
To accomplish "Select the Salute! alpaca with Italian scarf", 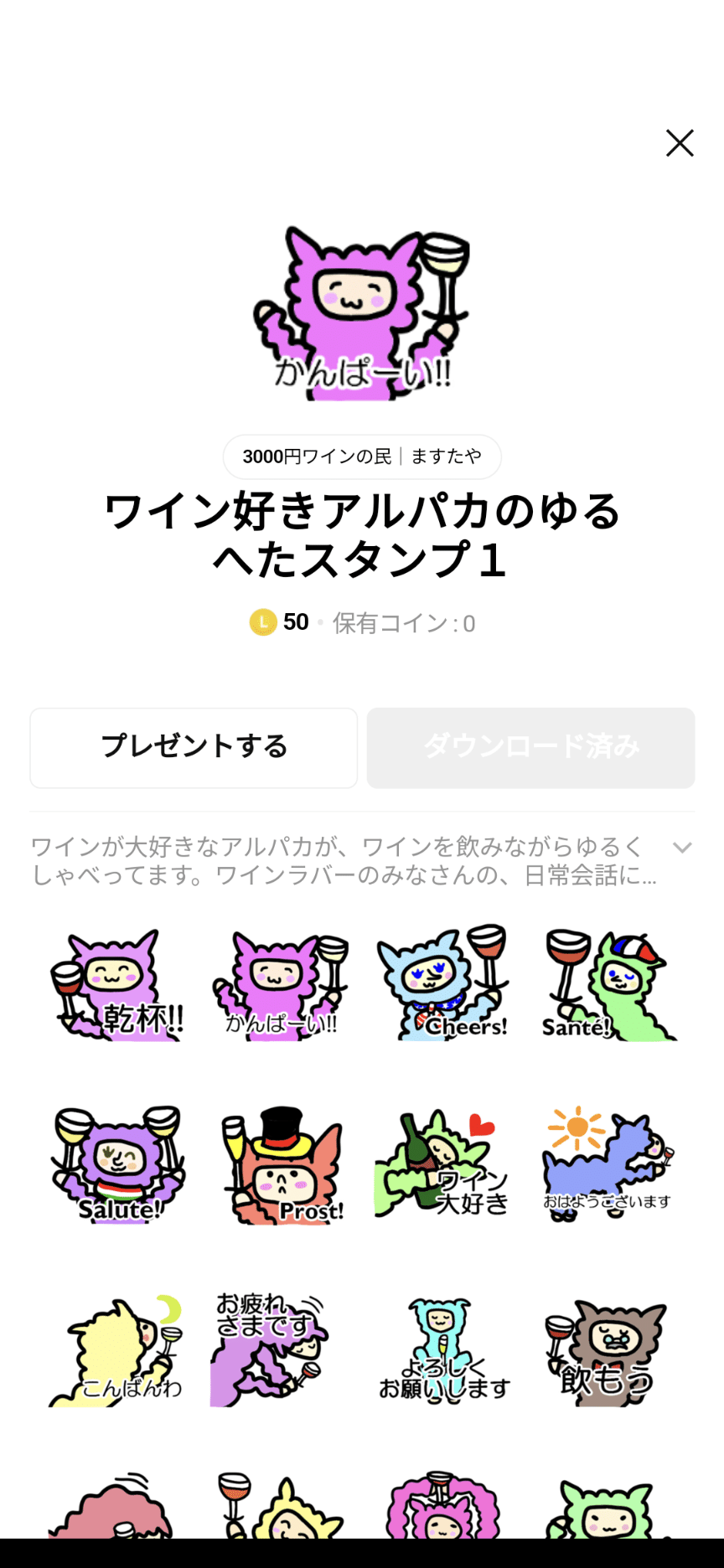I will (x=117, y=1164).
